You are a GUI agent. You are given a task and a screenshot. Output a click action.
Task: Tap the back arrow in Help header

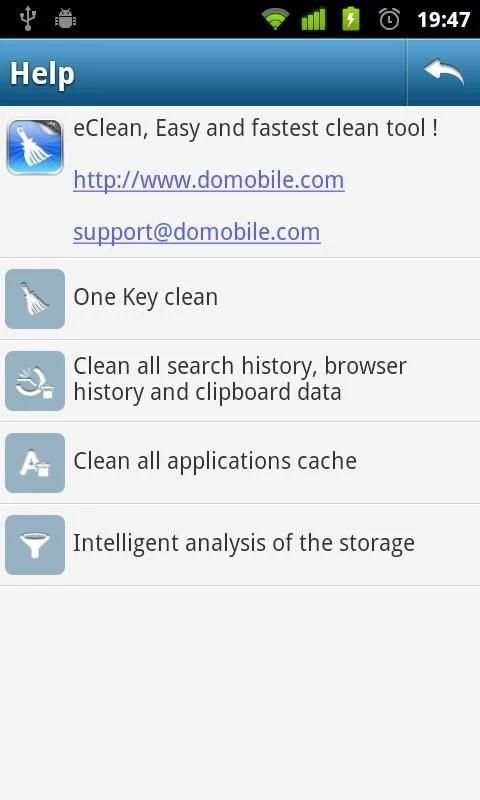coord(443,72)
